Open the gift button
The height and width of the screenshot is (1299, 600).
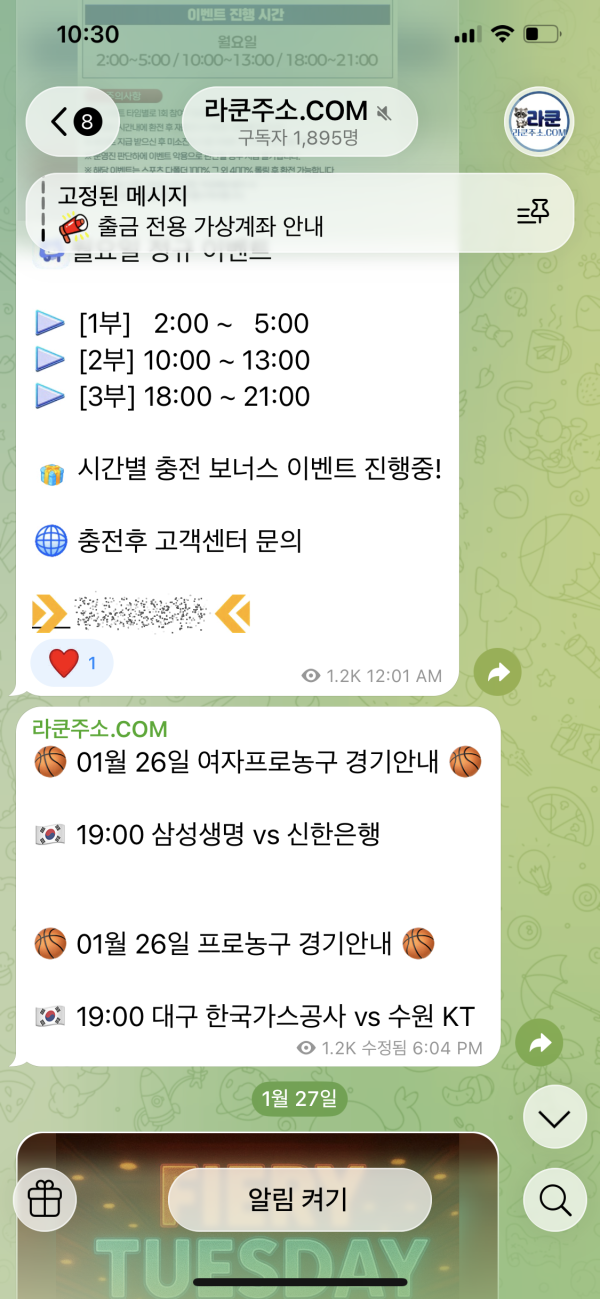(x=45, y=1199)
